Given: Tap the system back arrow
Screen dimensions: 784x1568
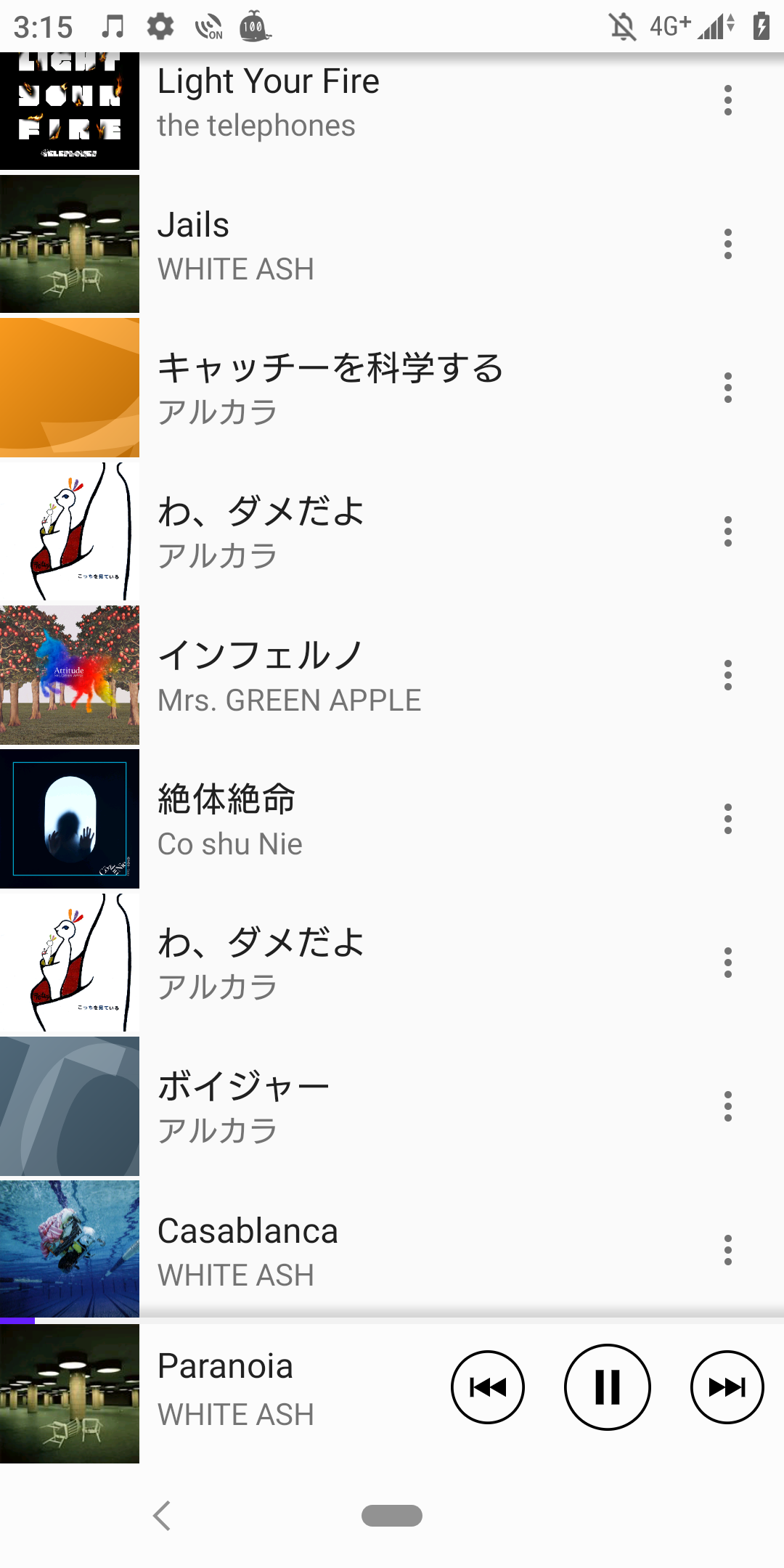Looking at the screenshot, I should coord(163,1516).
